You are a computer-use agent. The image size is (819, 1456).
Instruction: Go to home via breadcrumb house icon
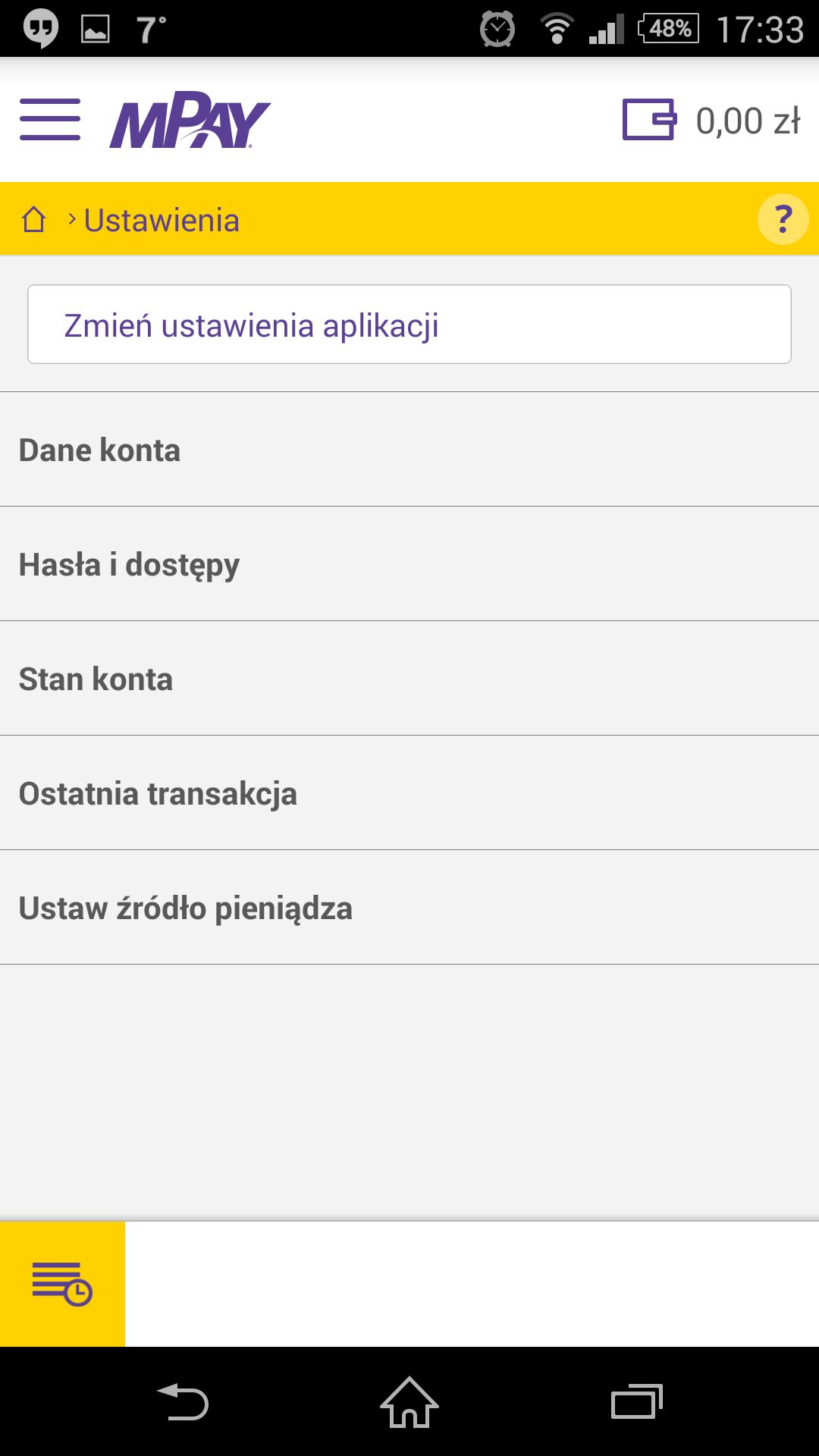click(x=34, y=220)
